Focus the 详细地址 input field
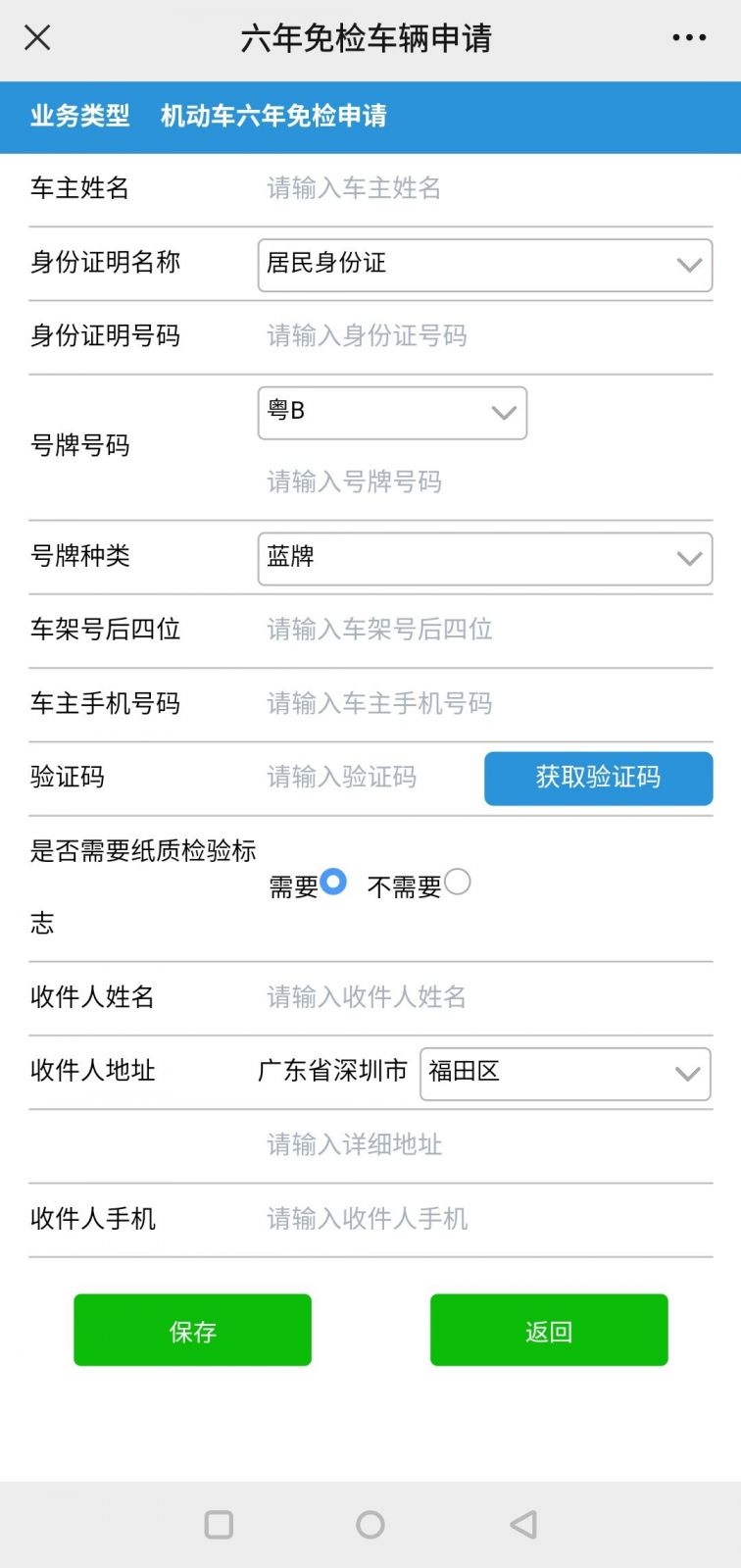The image size is (741, 1568). pyautogui.click(x=485, y=1144)
